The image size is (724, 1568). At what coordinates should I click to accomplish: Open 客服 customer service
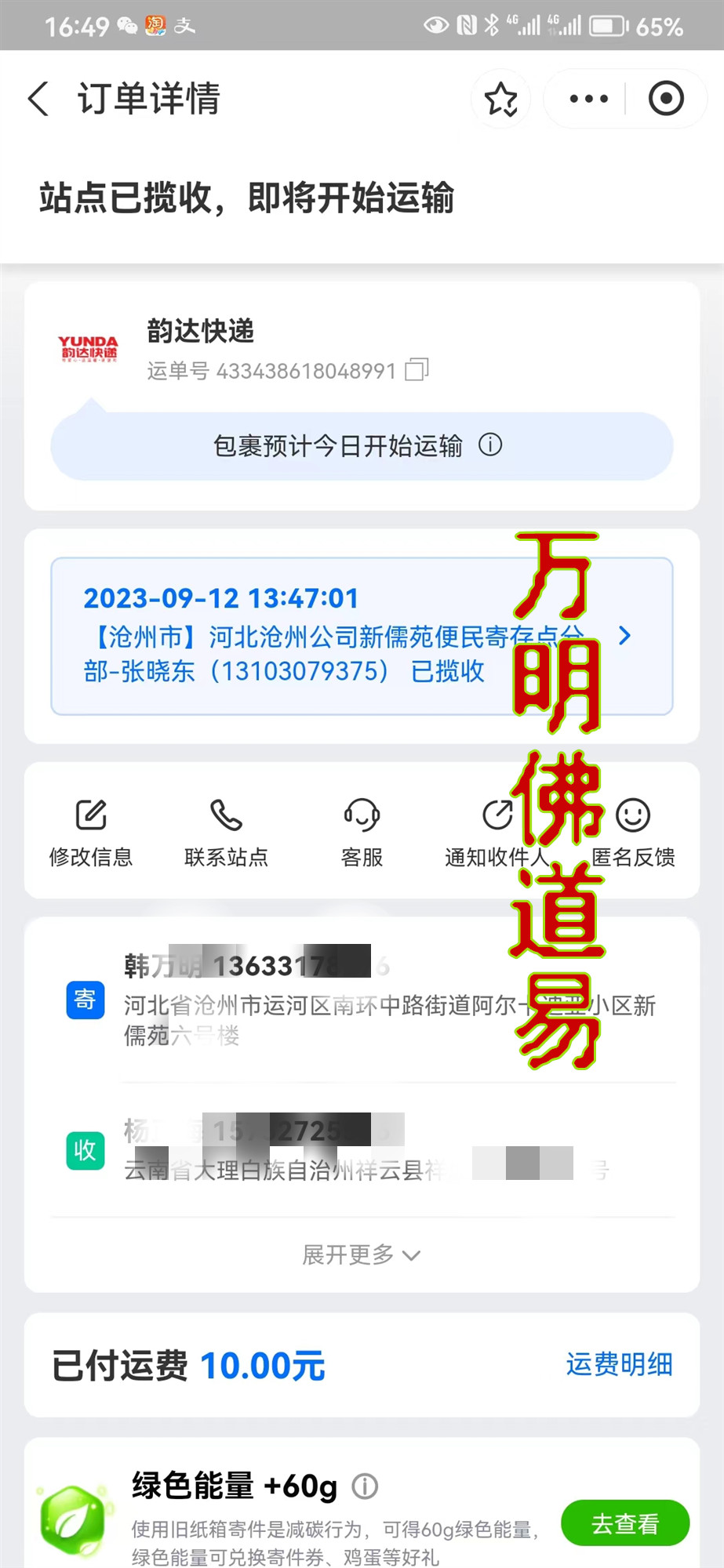point(362,833)
